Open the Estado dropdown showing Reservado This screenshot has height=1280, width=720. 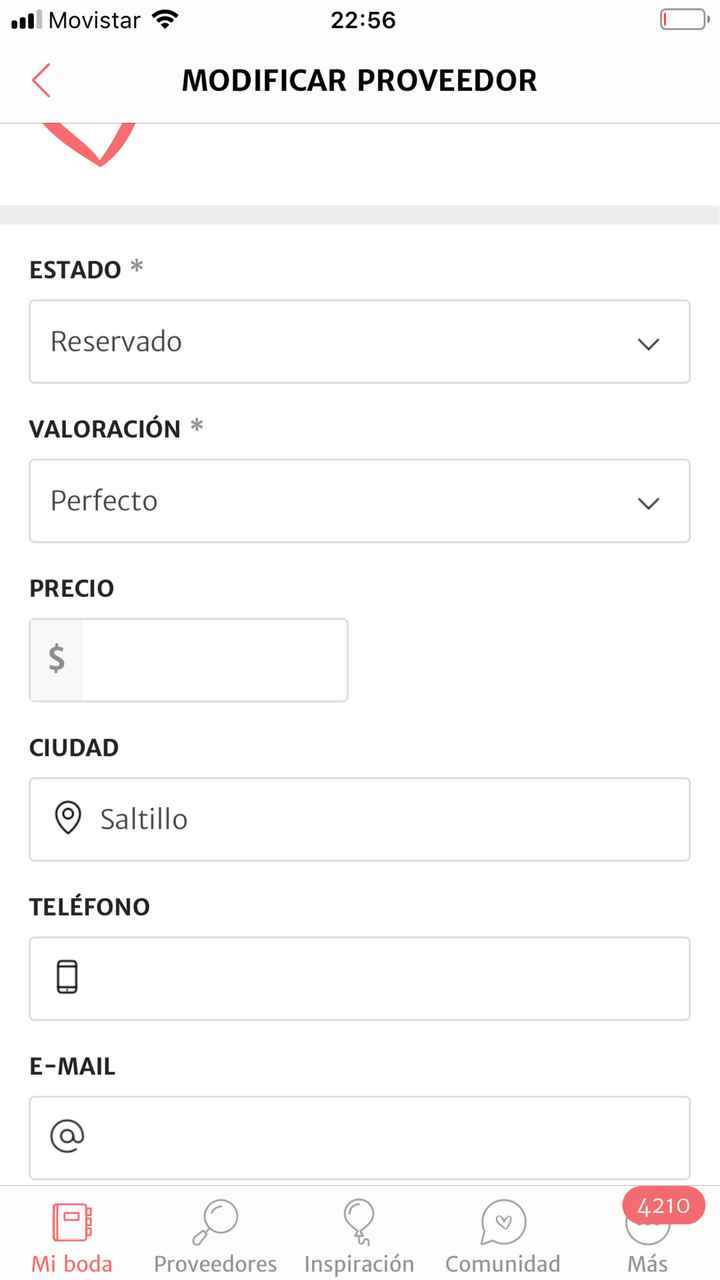coord(360,341)
